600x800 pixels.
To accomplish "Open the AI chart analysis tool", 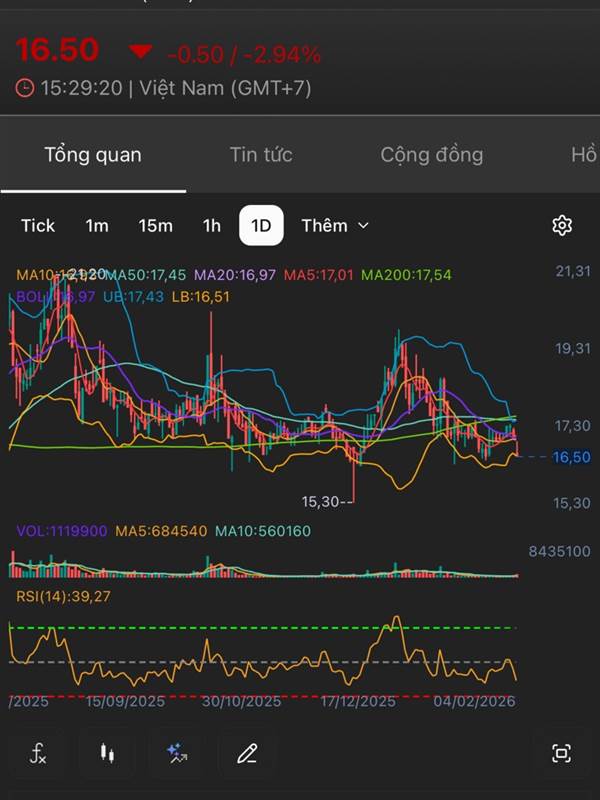I will pos(178,754).
